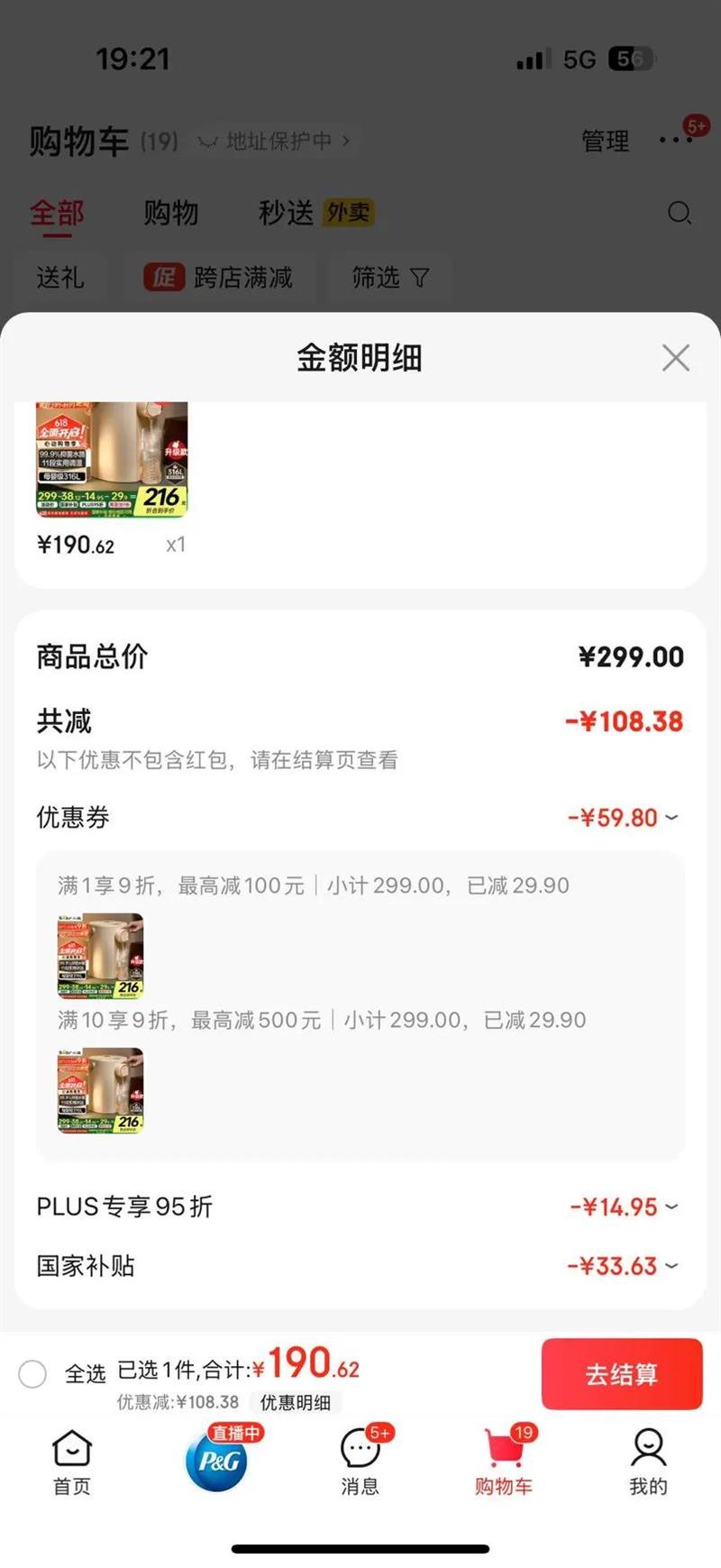Screen dimensions: 721x1568
Task: Open 优惠明细 discount details link
Action: click(296, 1402)
